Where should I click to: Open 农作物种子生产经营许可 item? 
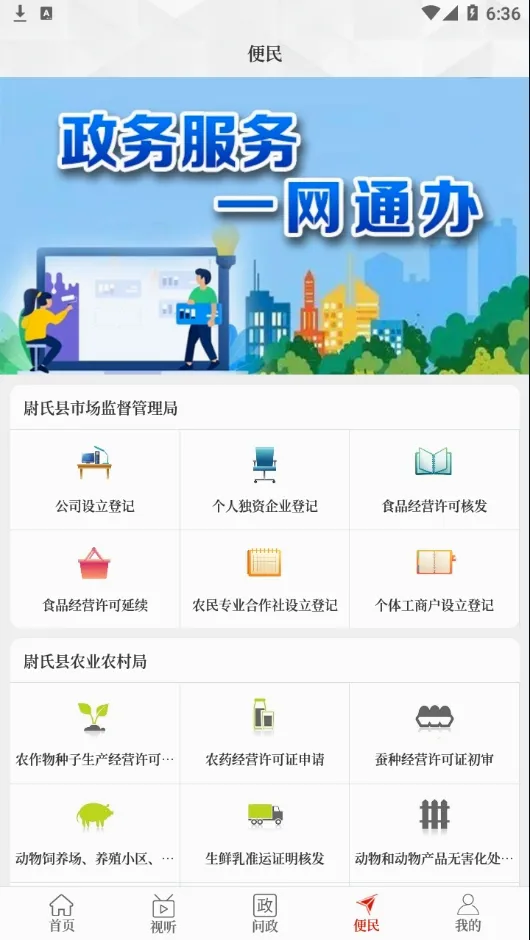95,733
